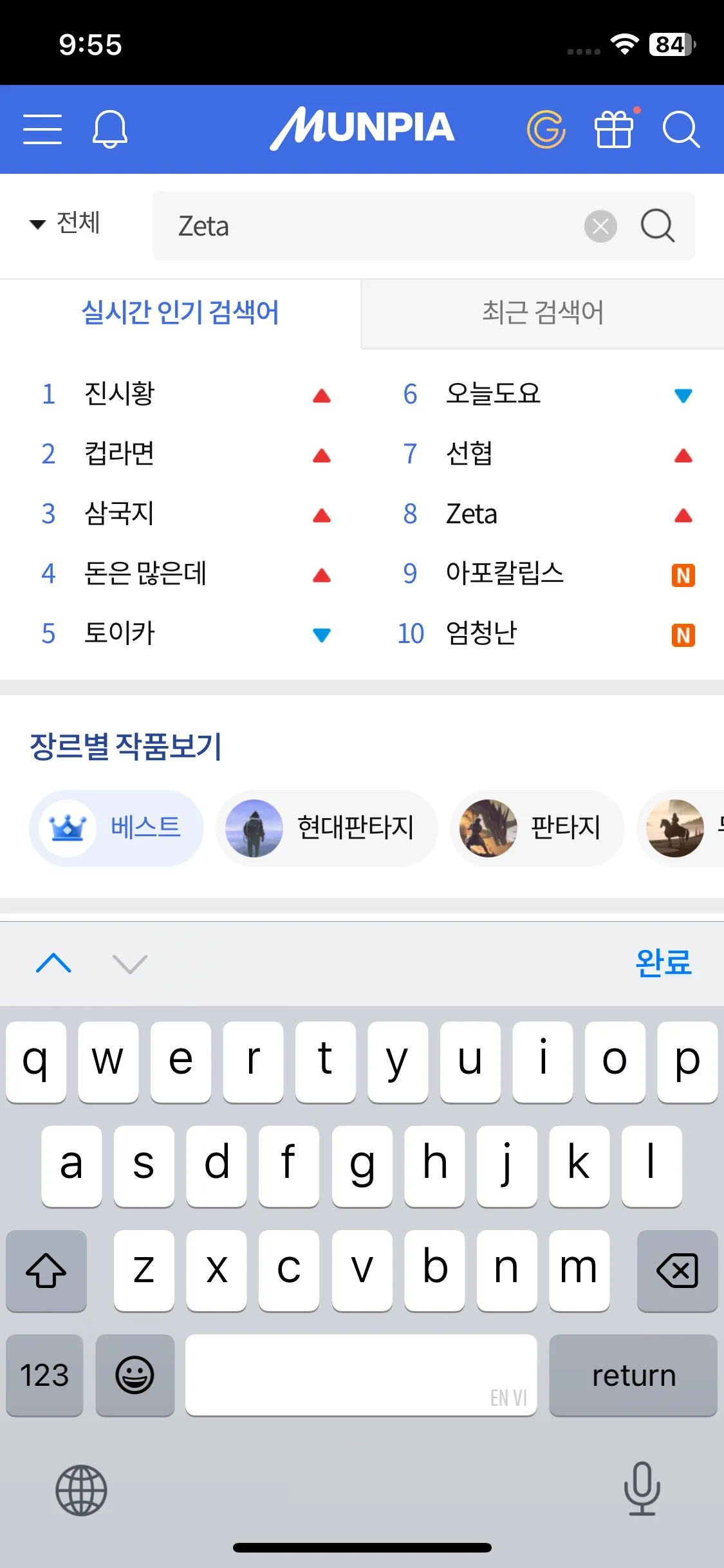
Task: Open the 현대판타지 genre chip
Action: click(x=327, y=828)
